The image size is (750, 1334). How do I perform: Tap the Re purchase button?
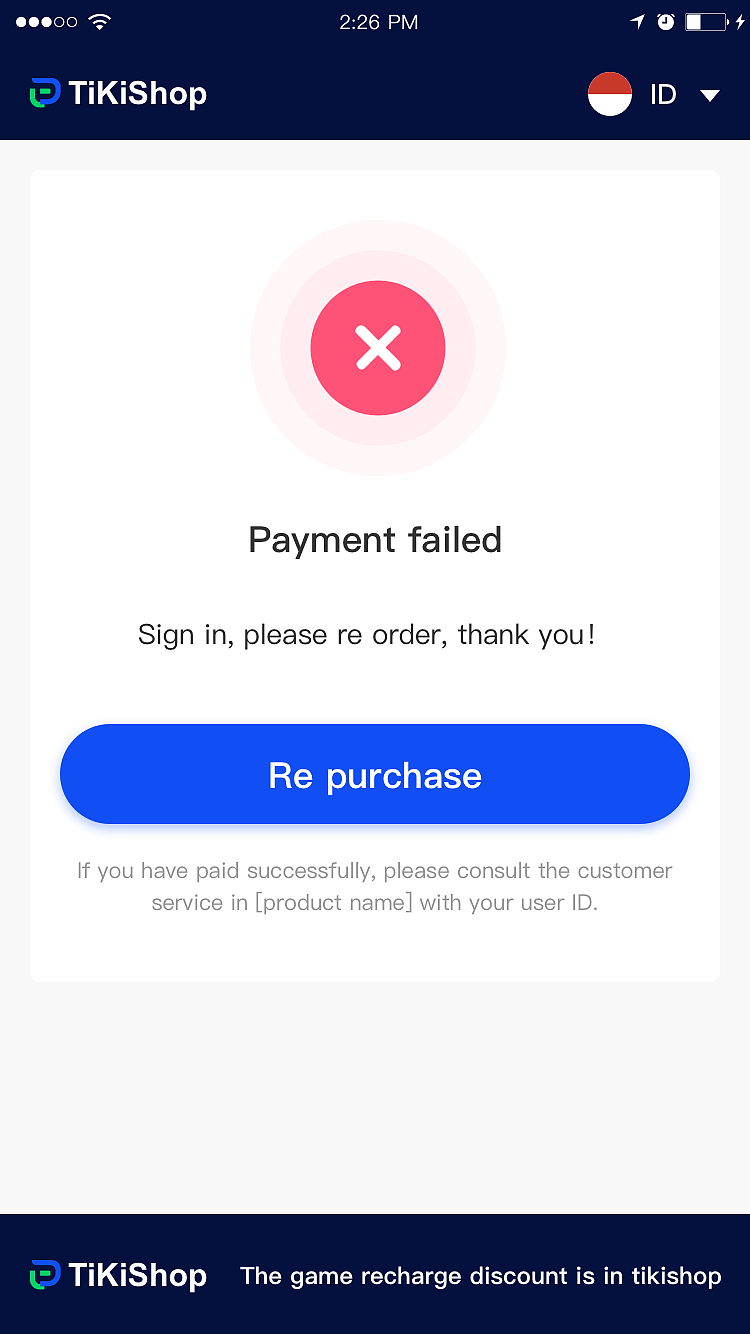coord(375,774)
